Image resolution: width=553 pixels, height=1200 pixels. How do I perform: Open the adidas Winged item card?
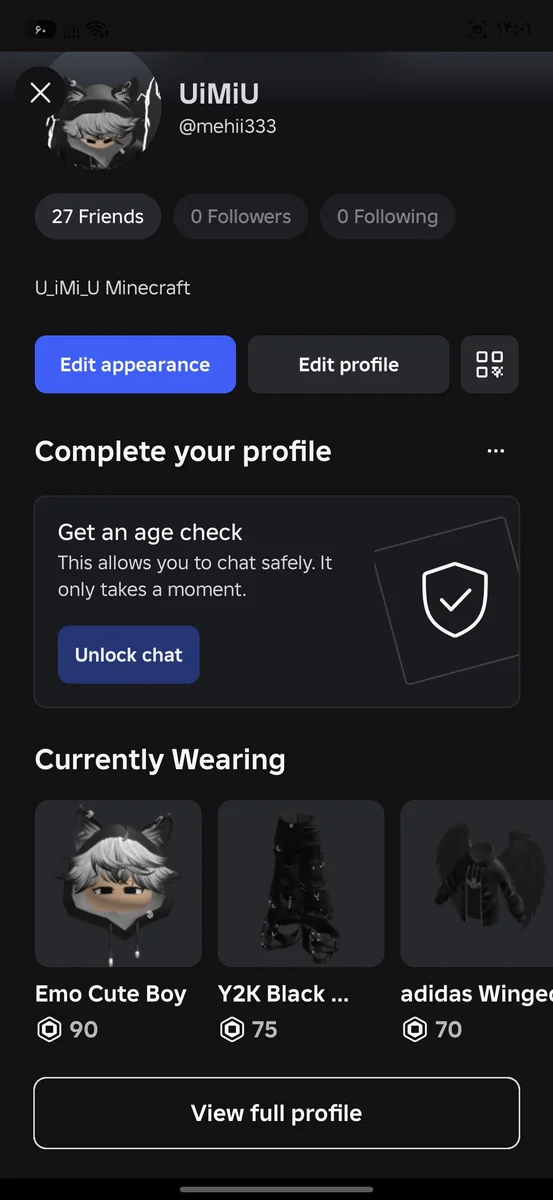point(477,920)
